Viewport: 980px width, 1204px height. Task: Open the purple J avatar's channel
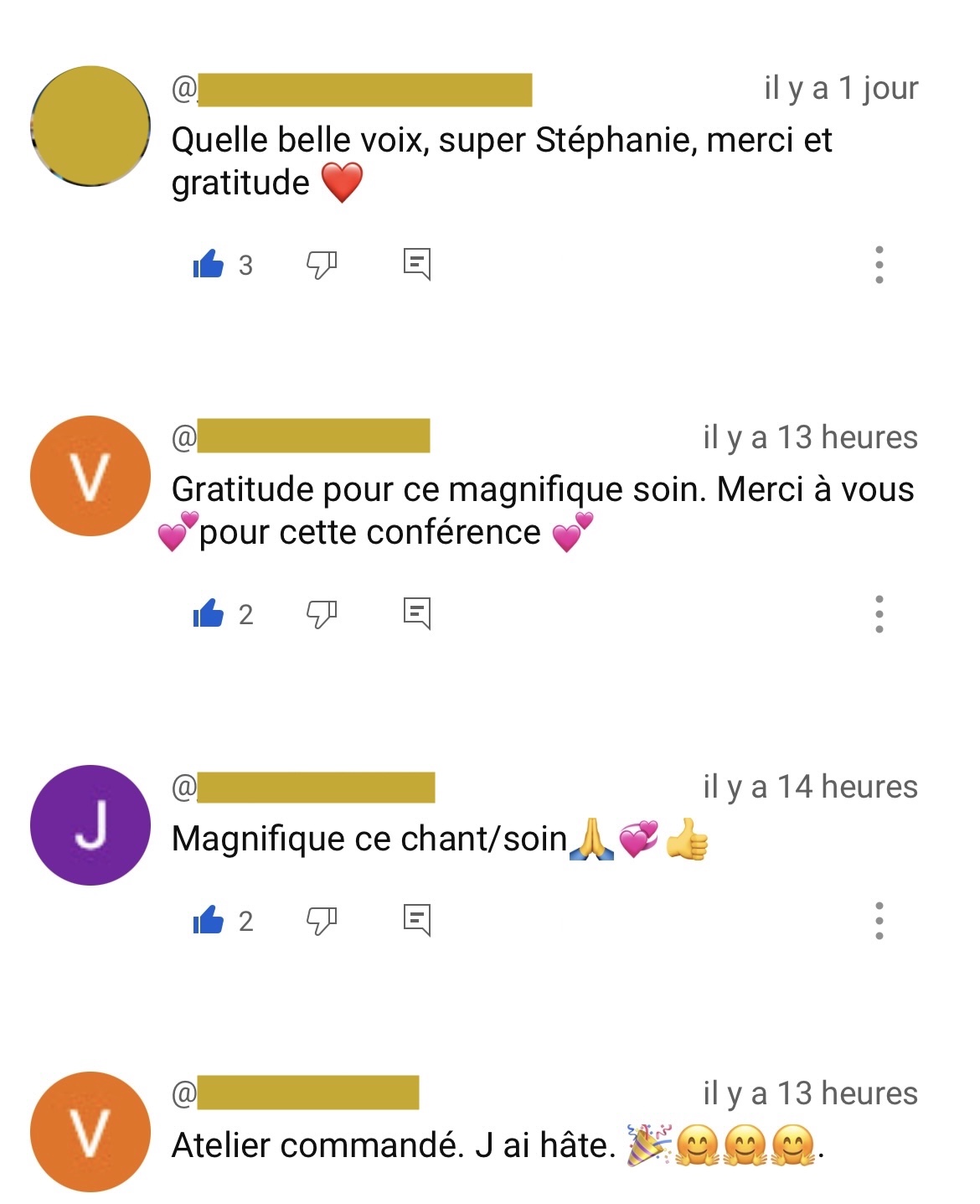(x=90, y=825)
